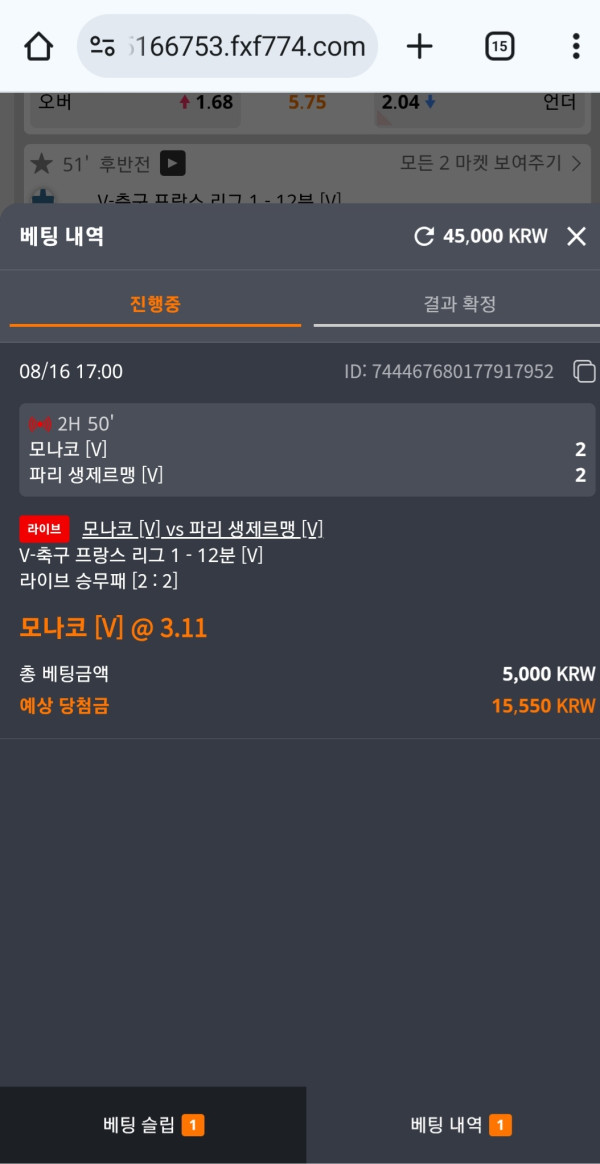Close the 베팅 내역 panel
Screen dimensions: 600x1164
[x=576, y=236]
